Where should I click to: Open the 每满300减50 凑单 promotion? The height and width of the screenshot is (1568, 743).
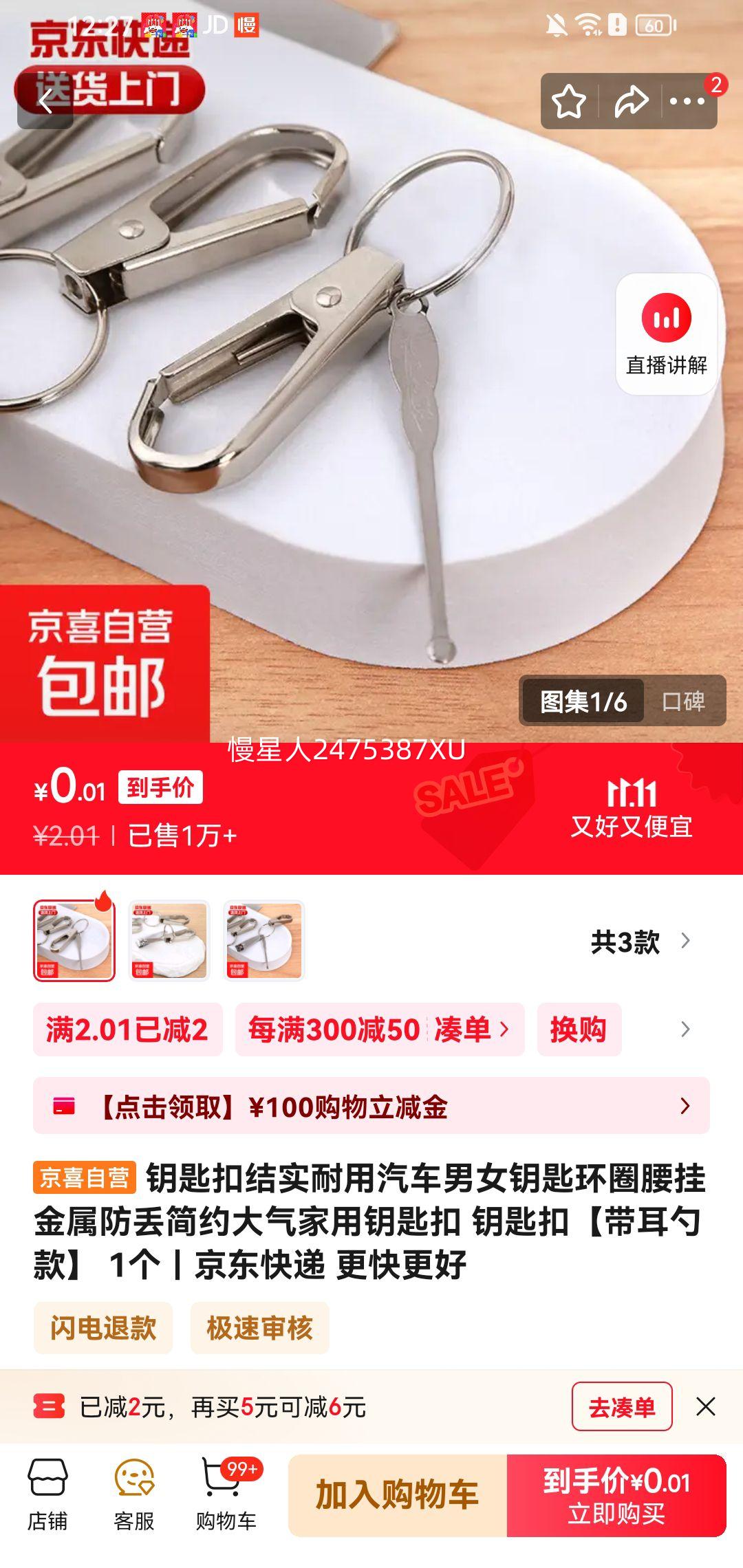point(379,1030)
